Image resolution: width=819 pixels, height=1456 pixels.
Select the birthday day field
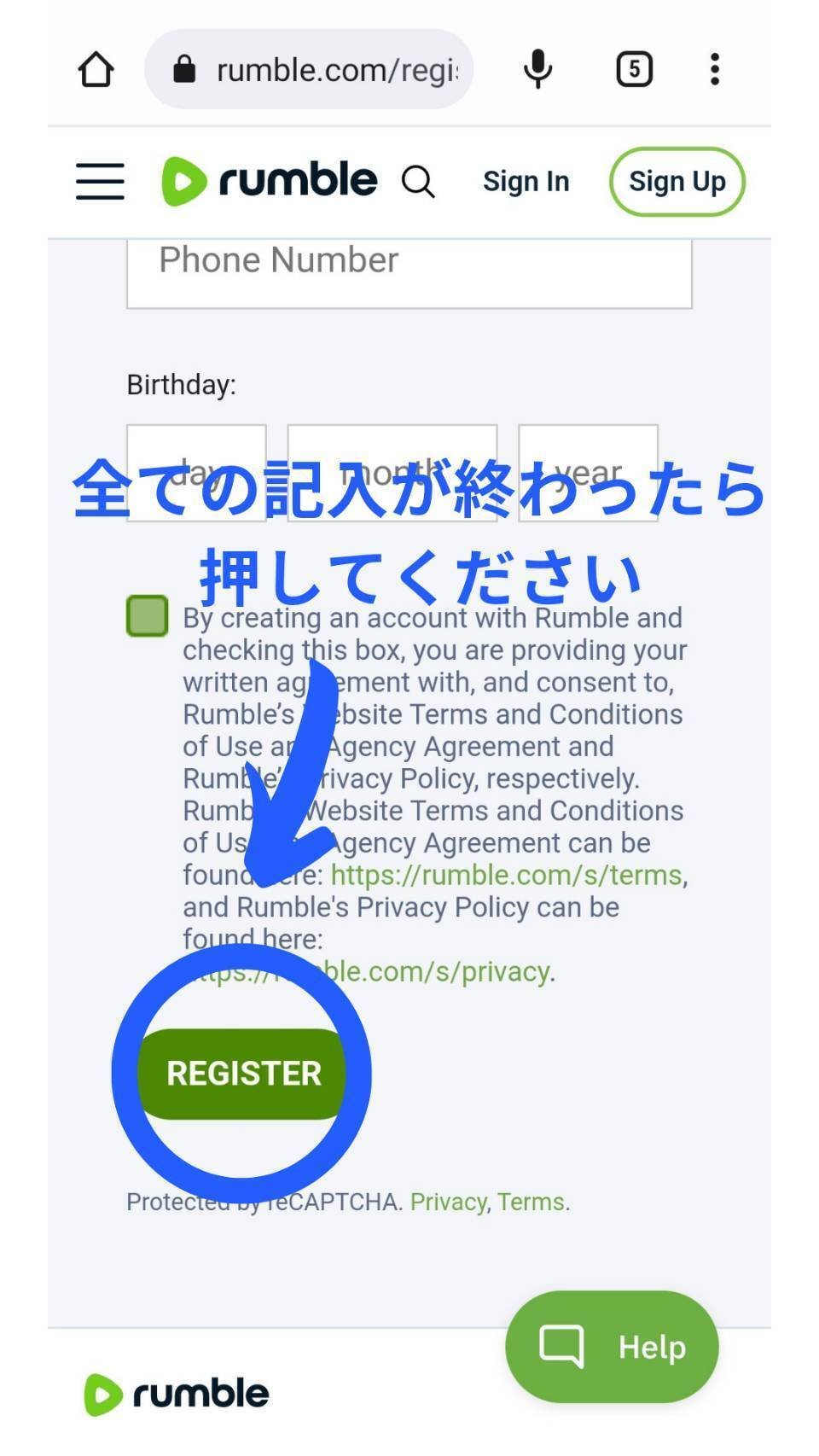tap(196, 472)
